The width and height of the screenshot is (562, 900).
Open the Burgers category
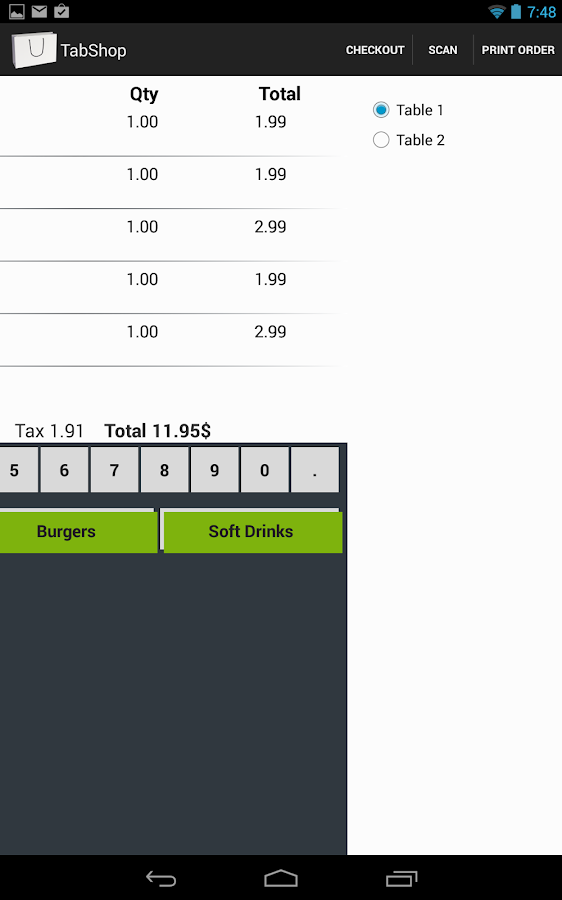[77, 532]
